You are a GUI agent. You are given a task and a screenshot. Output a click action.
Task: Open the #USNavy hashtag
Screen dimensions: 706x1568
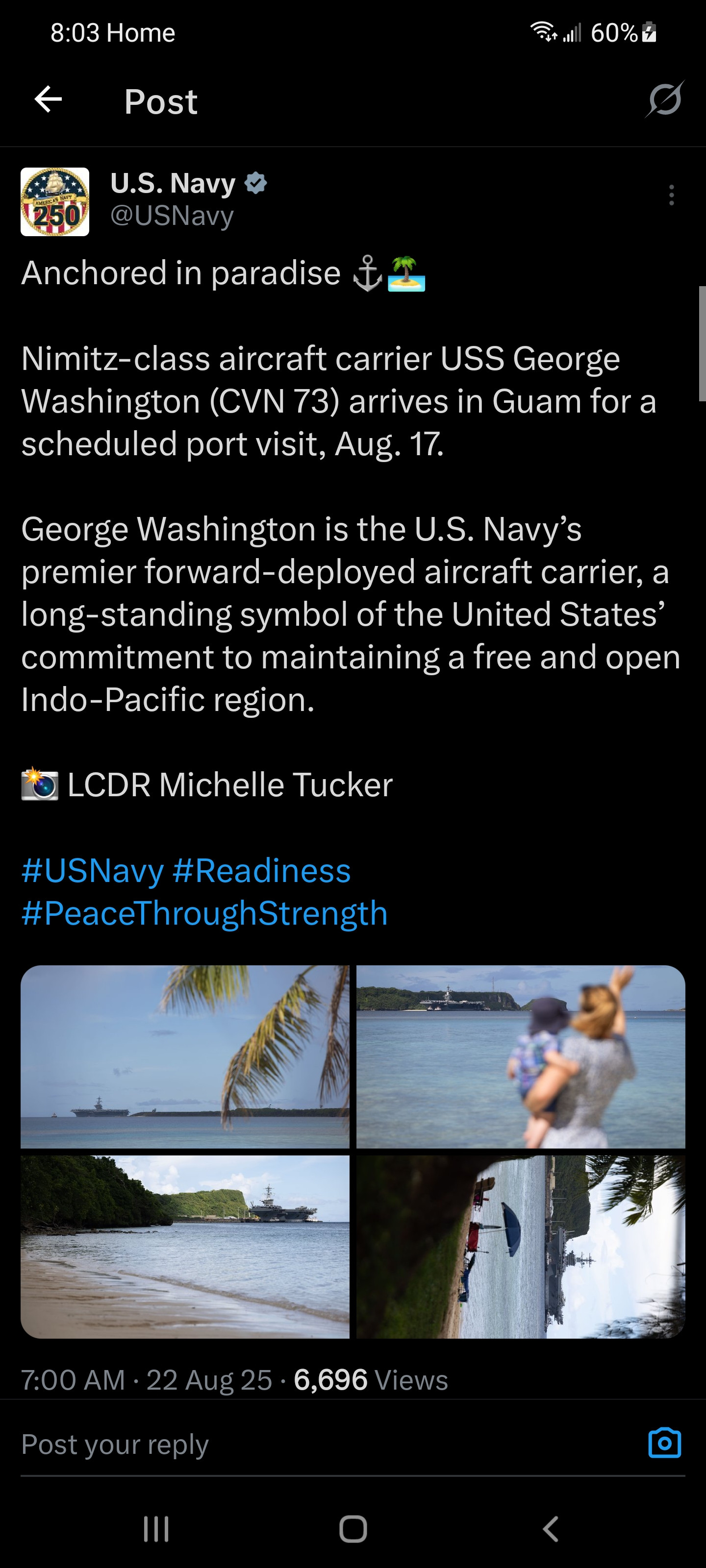(x=93, y=870)
